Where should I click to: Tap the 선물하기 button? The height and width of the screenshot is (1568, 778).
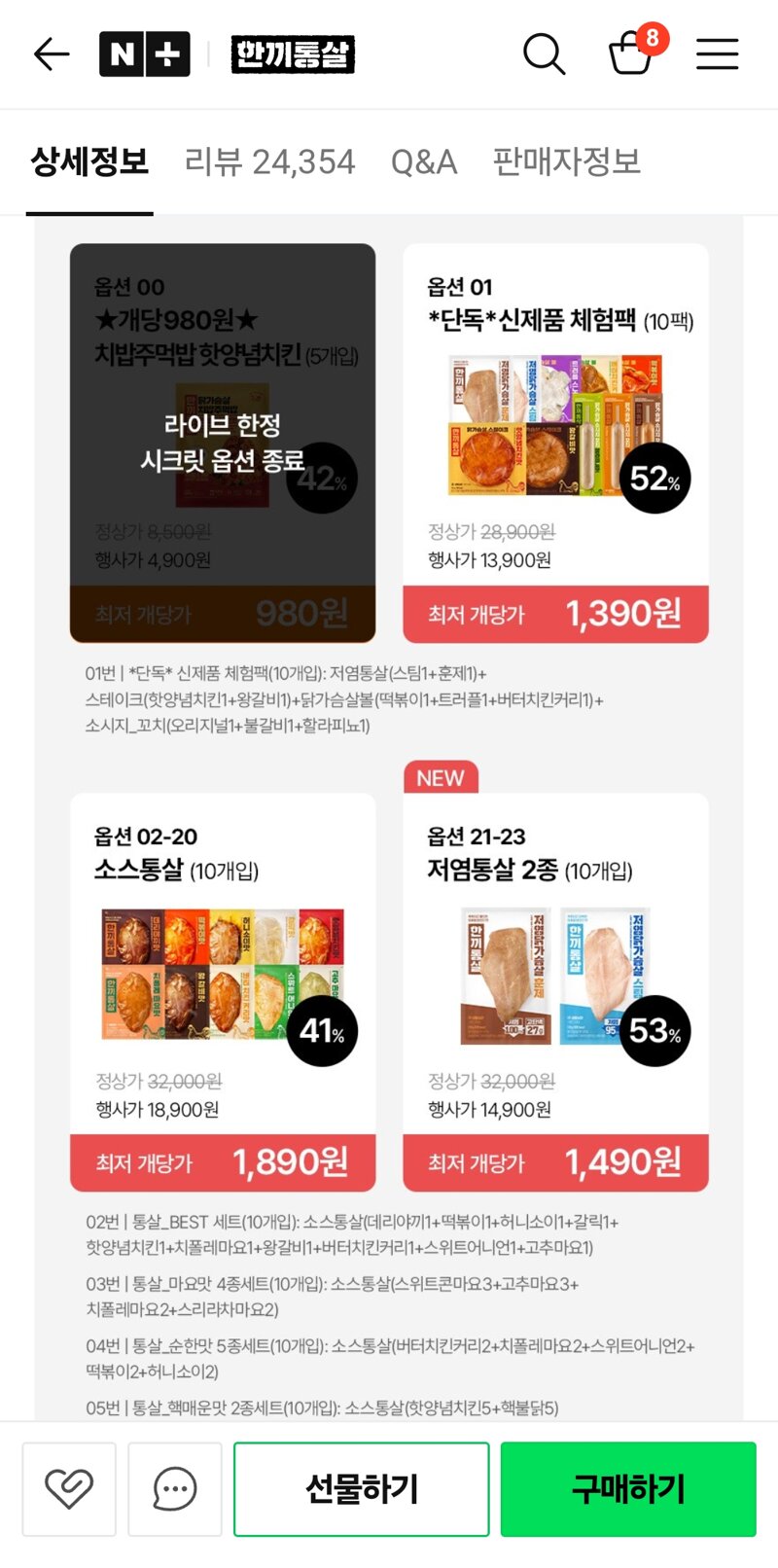pyautogui.click(x=362, y=1489)
